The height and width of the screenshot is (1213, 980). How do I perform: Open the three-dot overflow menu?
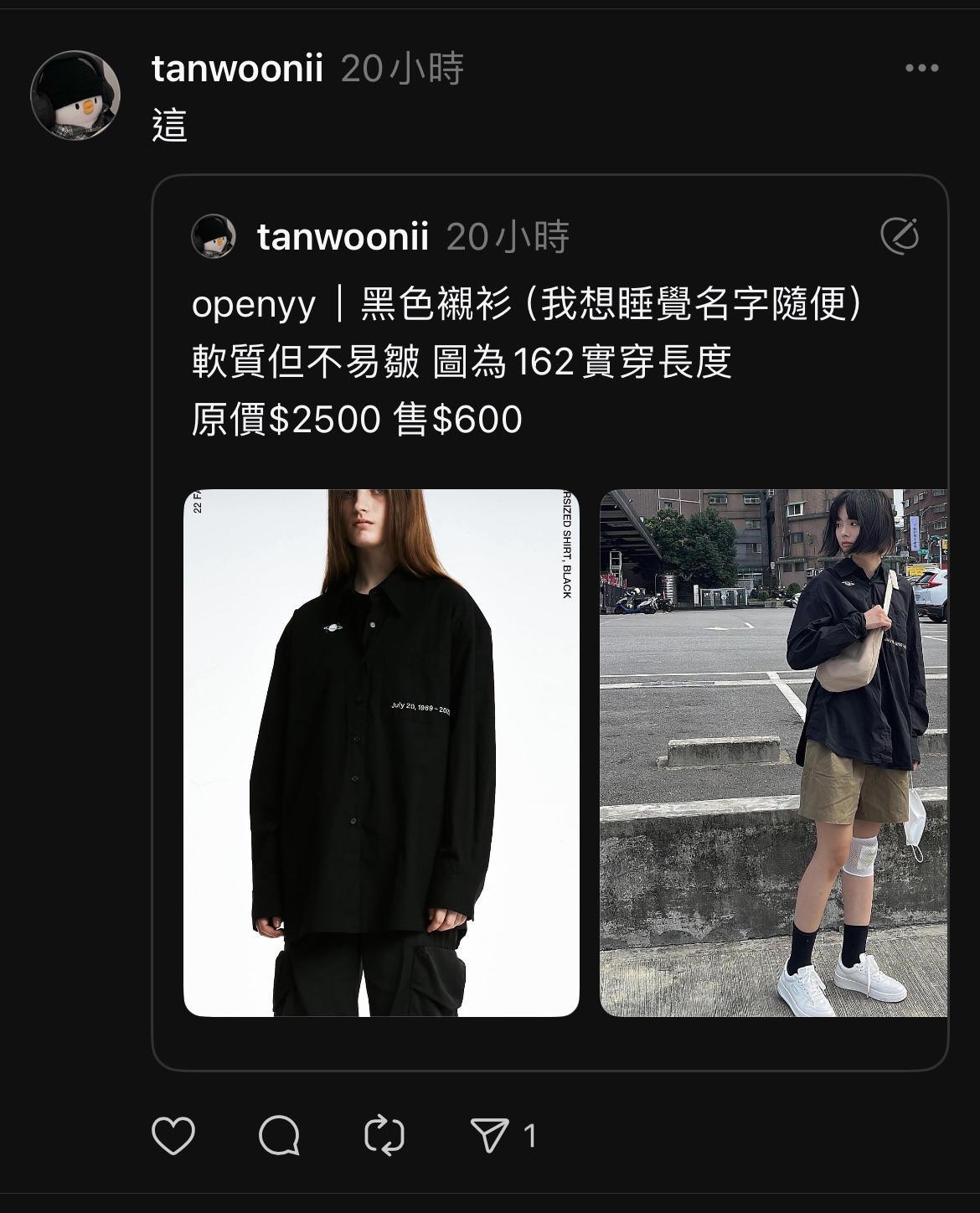[921, 69]
